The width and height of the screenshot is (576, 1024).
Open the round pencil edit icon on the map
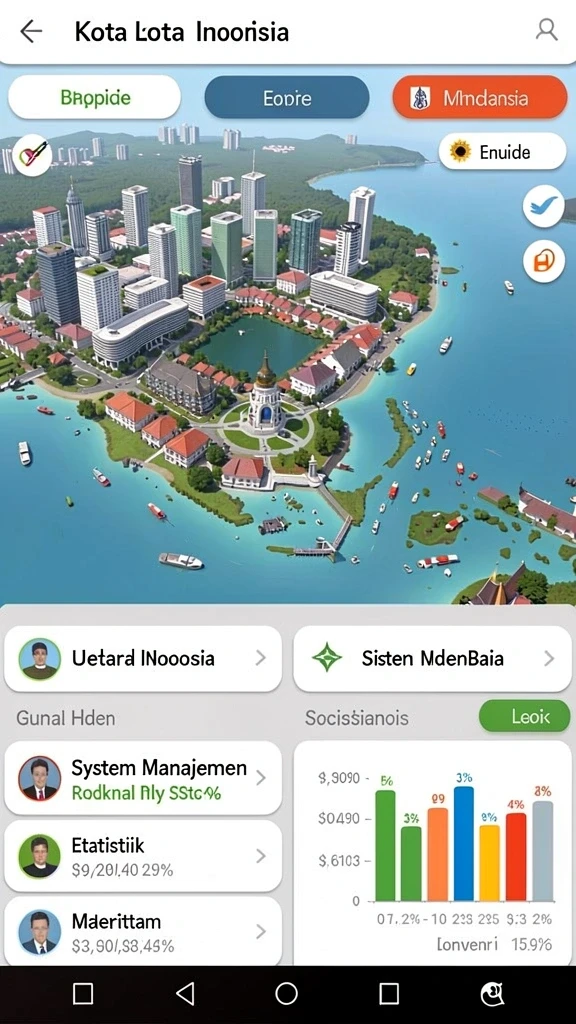pos(31,155)
